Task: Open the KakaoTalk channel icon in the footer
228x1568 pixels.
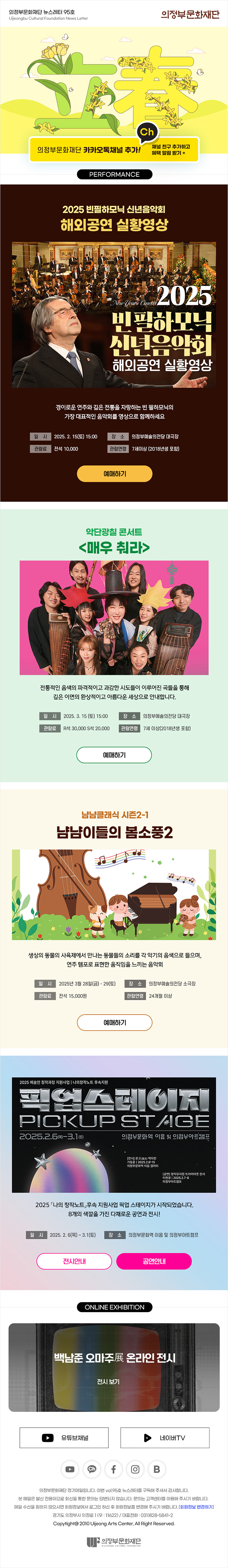Action: coord(92,1469)
